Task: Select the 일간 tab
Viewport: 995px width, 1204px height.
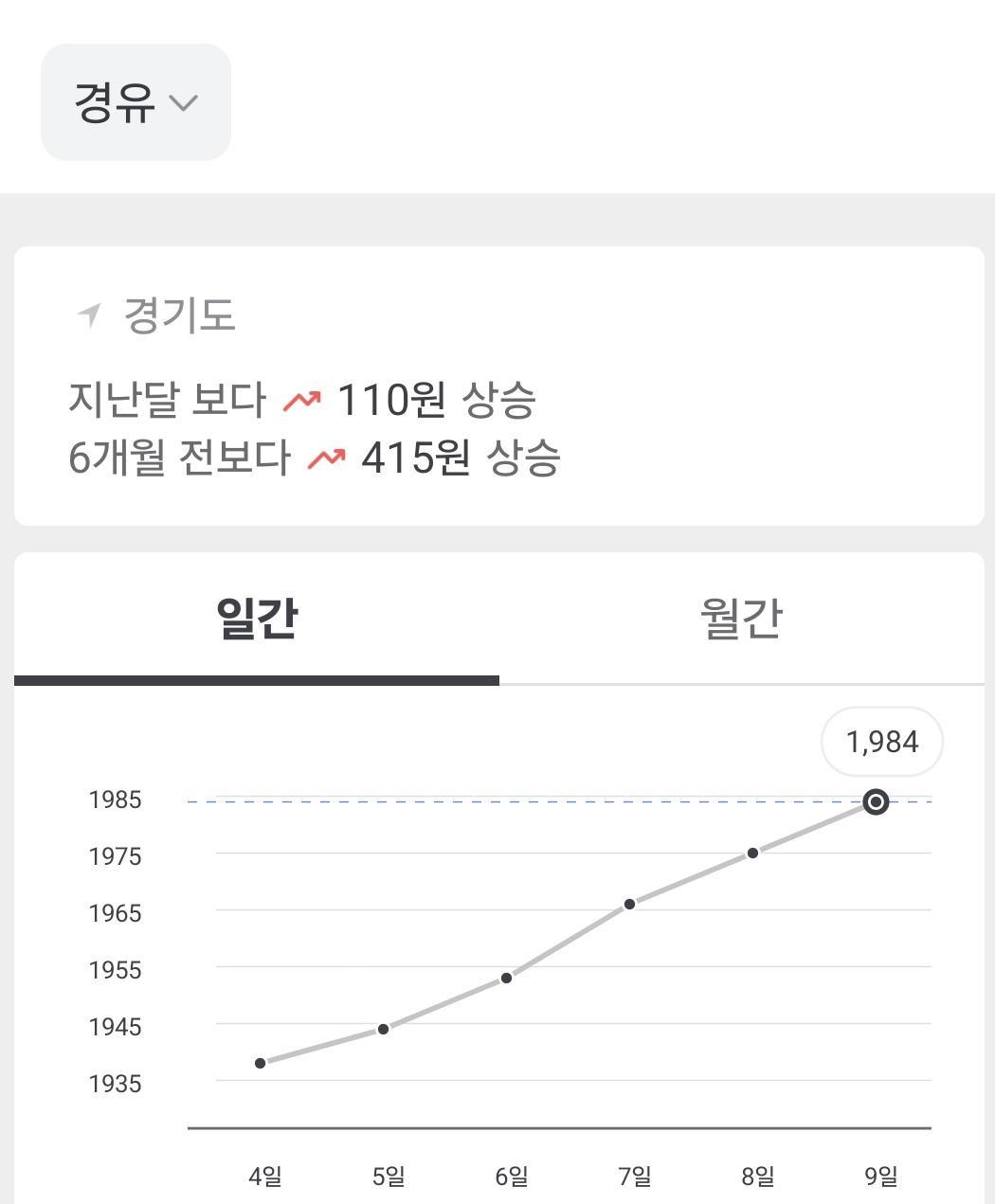Action: tap(257, 619)
